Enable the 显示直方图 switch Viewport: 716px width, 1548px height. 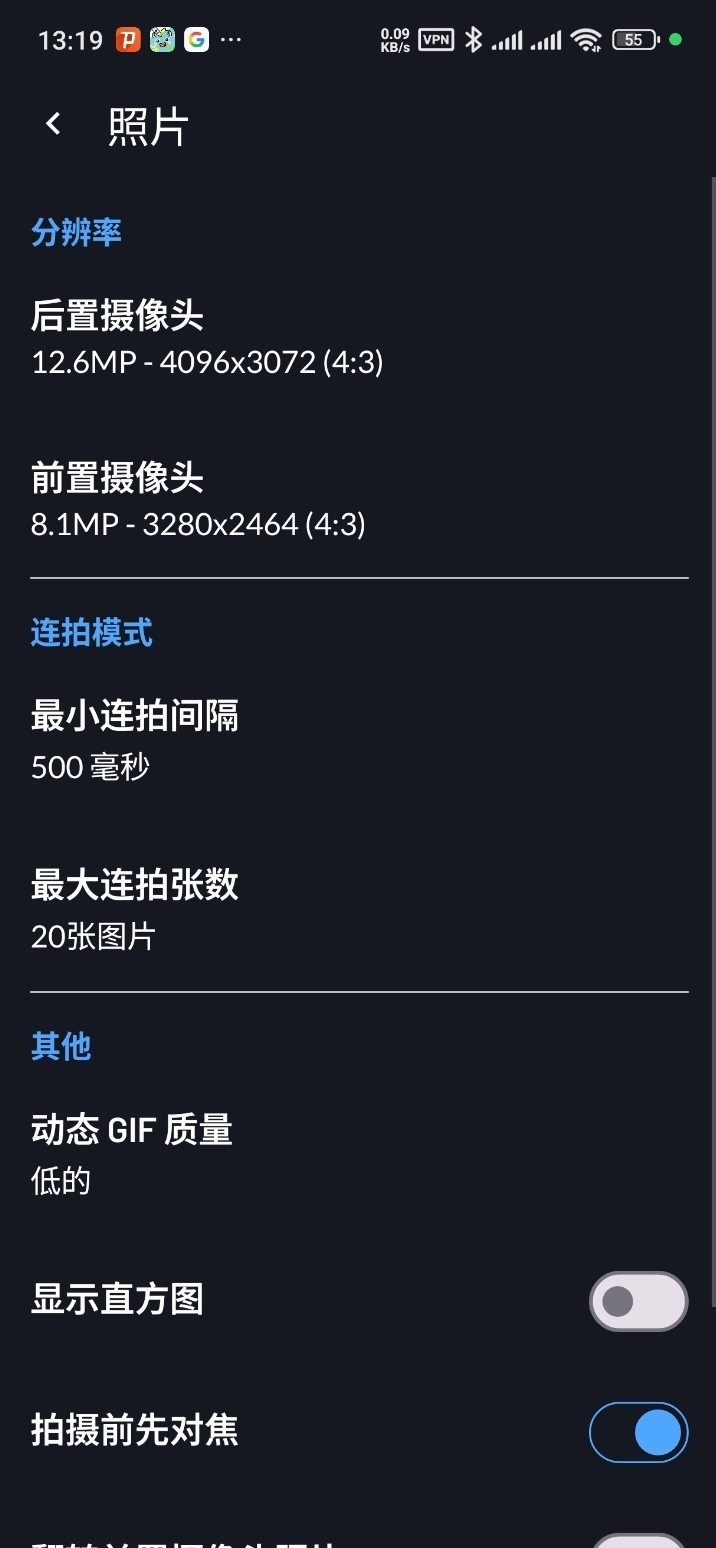coord(638,1301)
